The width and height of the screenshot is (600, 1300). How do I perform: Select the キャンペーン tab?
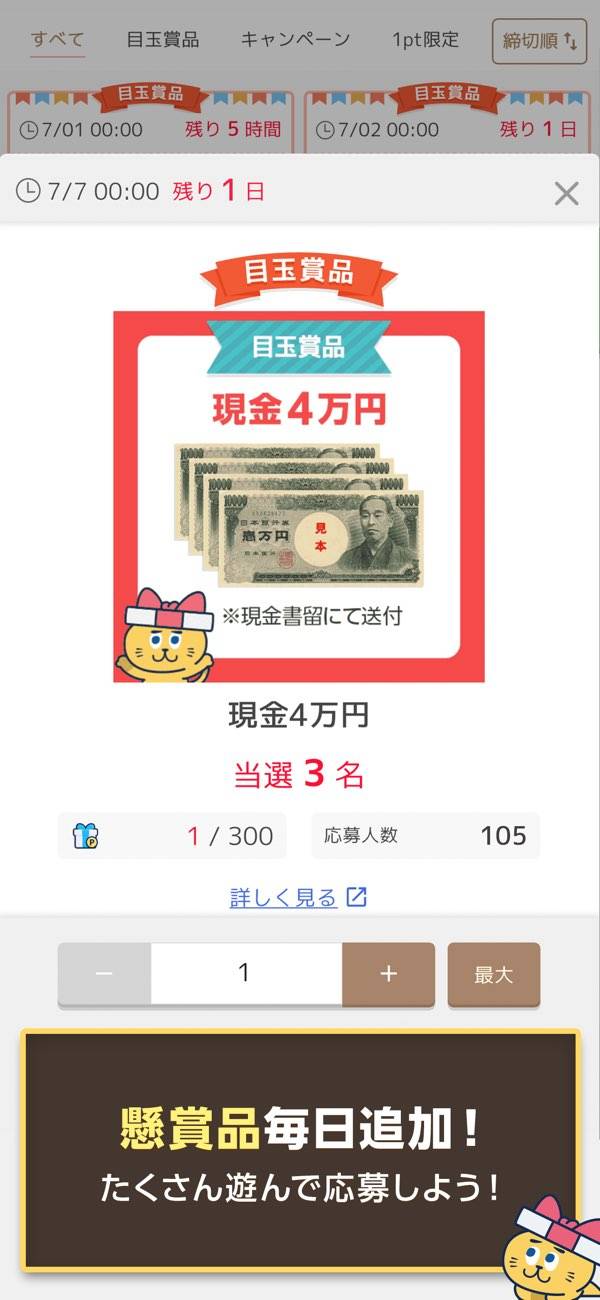click(295, 40)
